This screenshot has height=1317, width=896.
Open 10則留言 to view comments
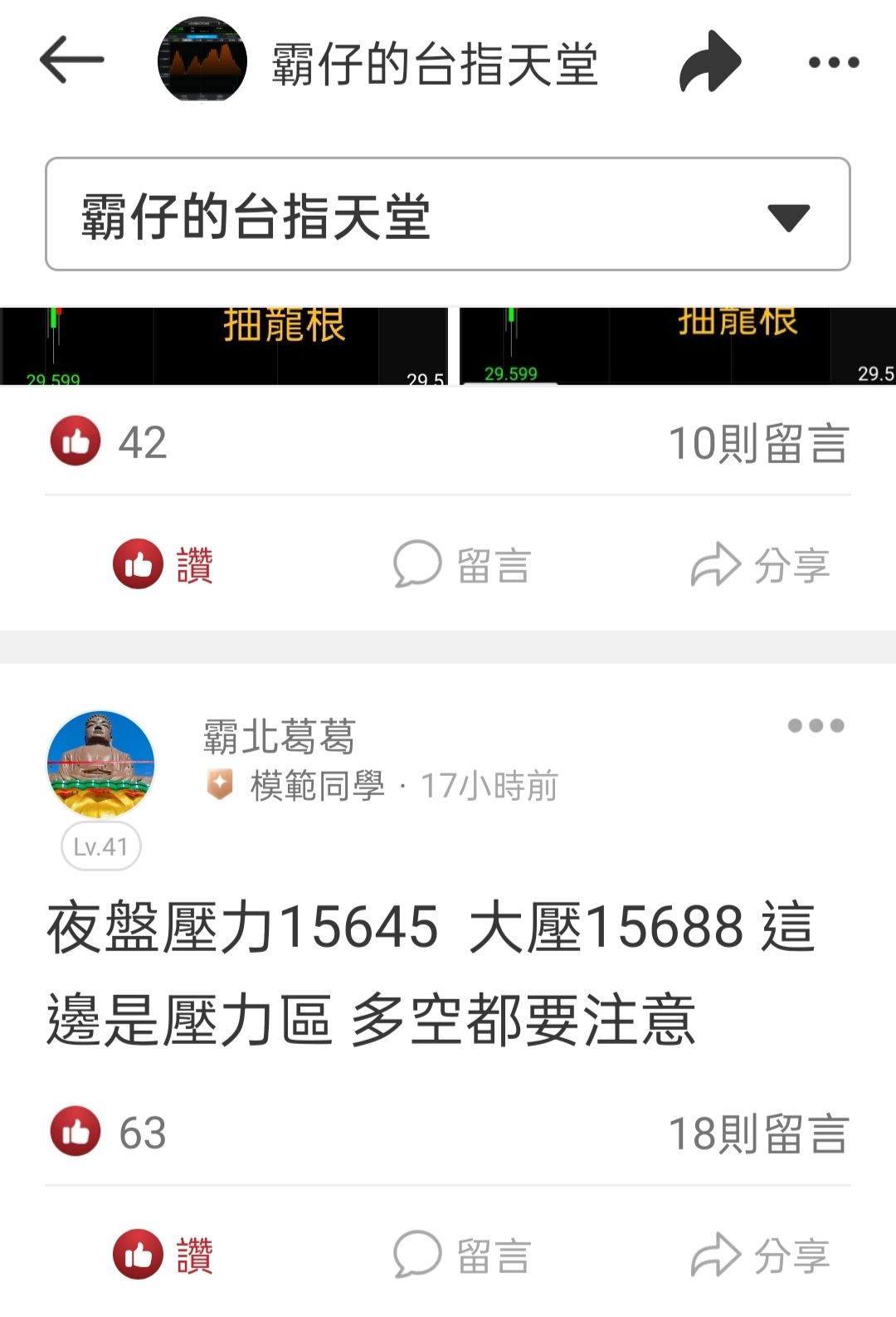(758, 444)
